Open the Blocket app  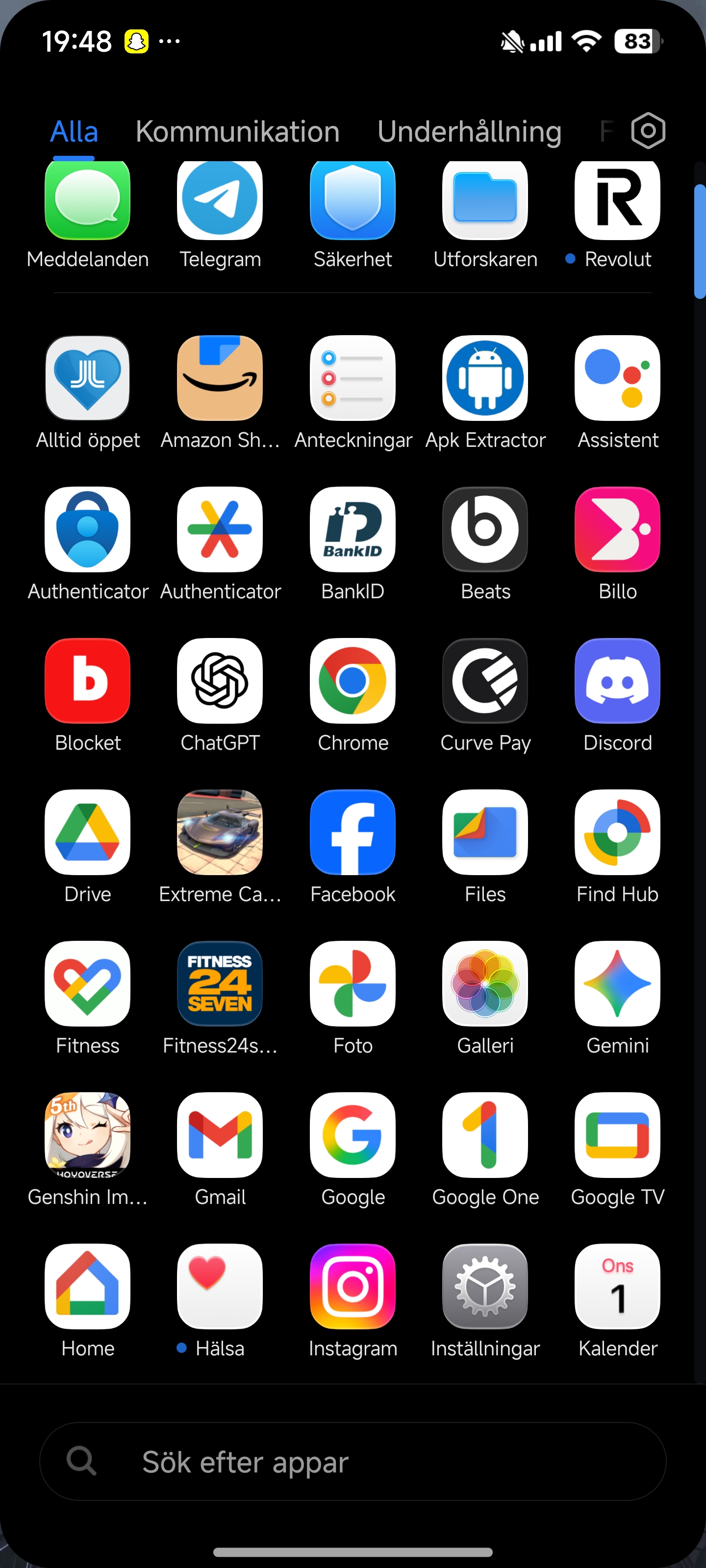[88, 681]
